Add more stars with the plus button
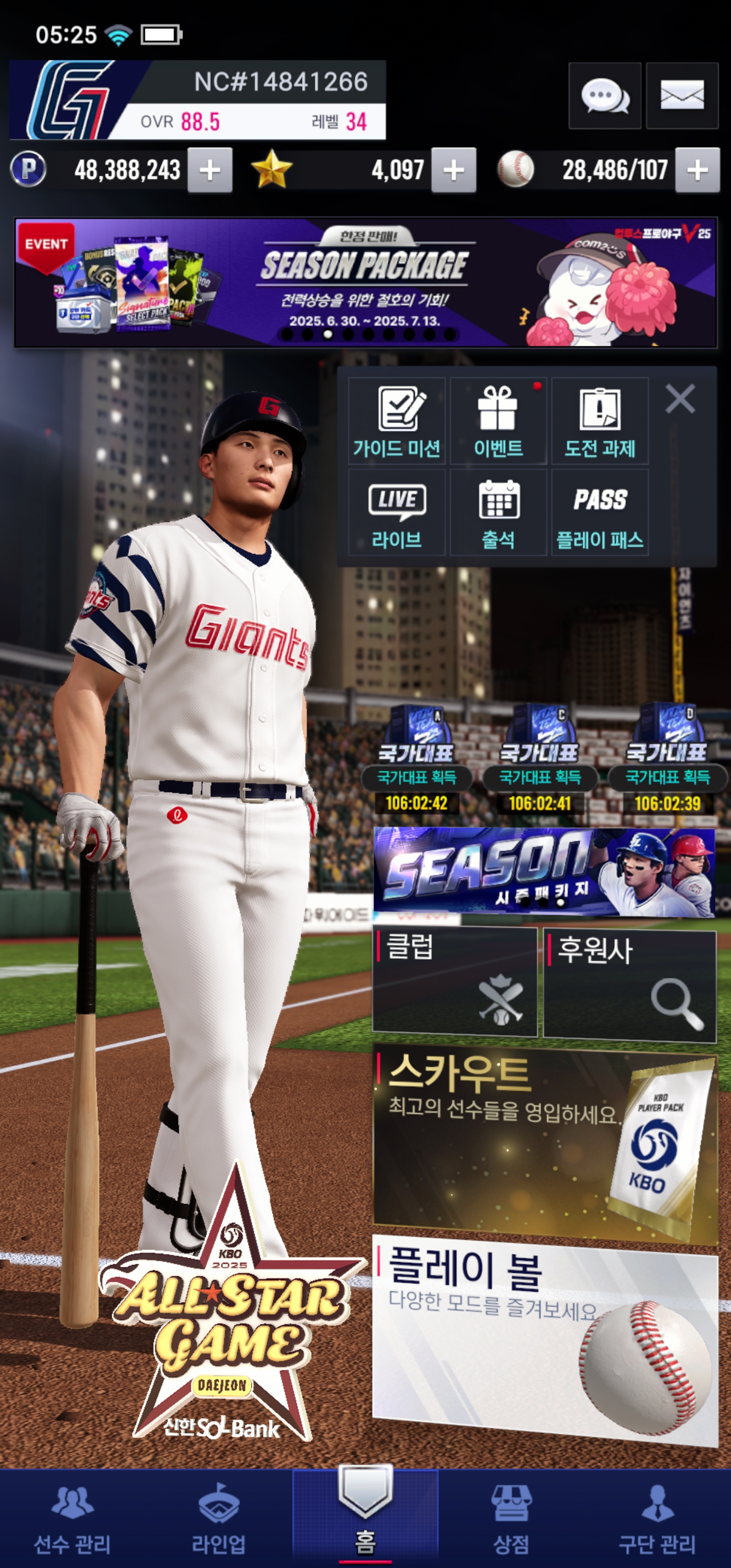This screenshot has height=1568, width=731. (453, 171)
